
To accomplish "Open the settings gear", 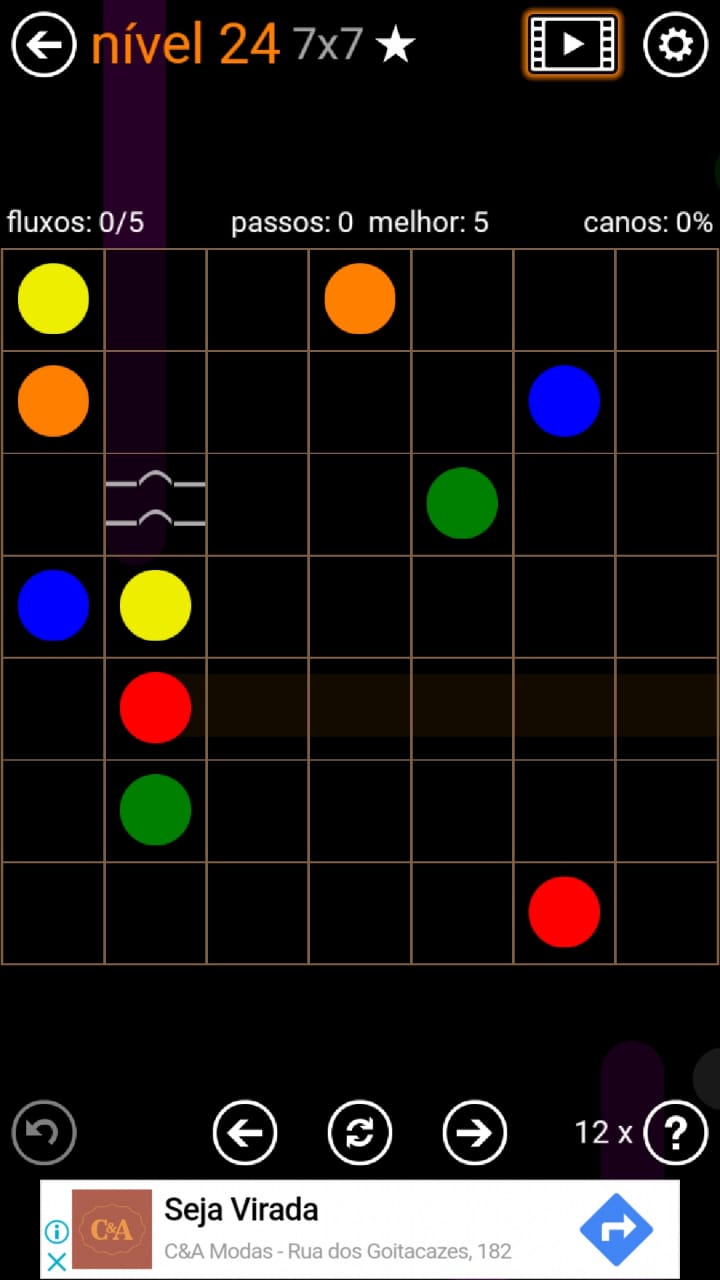I will (675, 45).
